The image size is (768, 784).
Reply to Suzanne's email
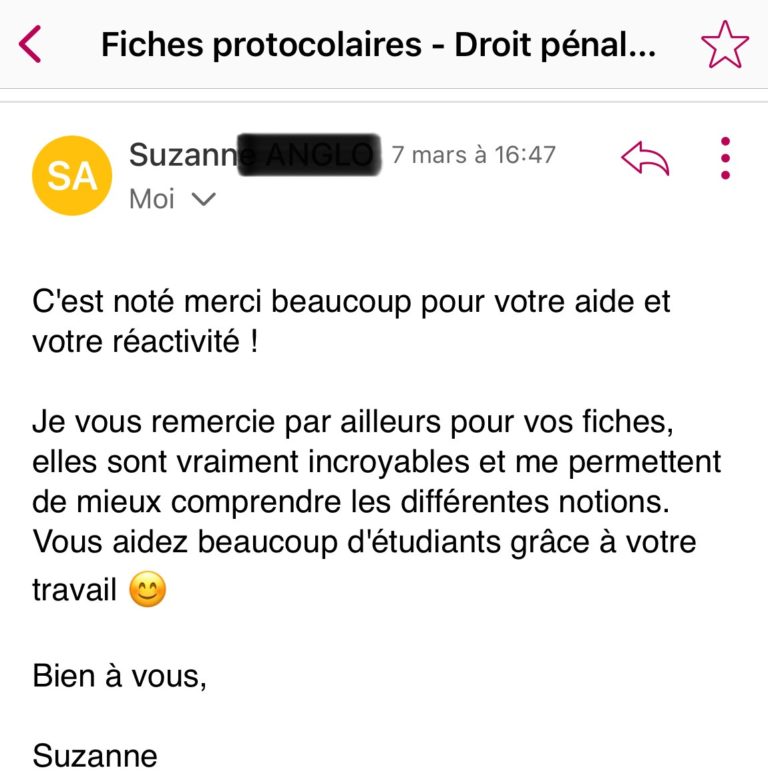click(645, 158)
